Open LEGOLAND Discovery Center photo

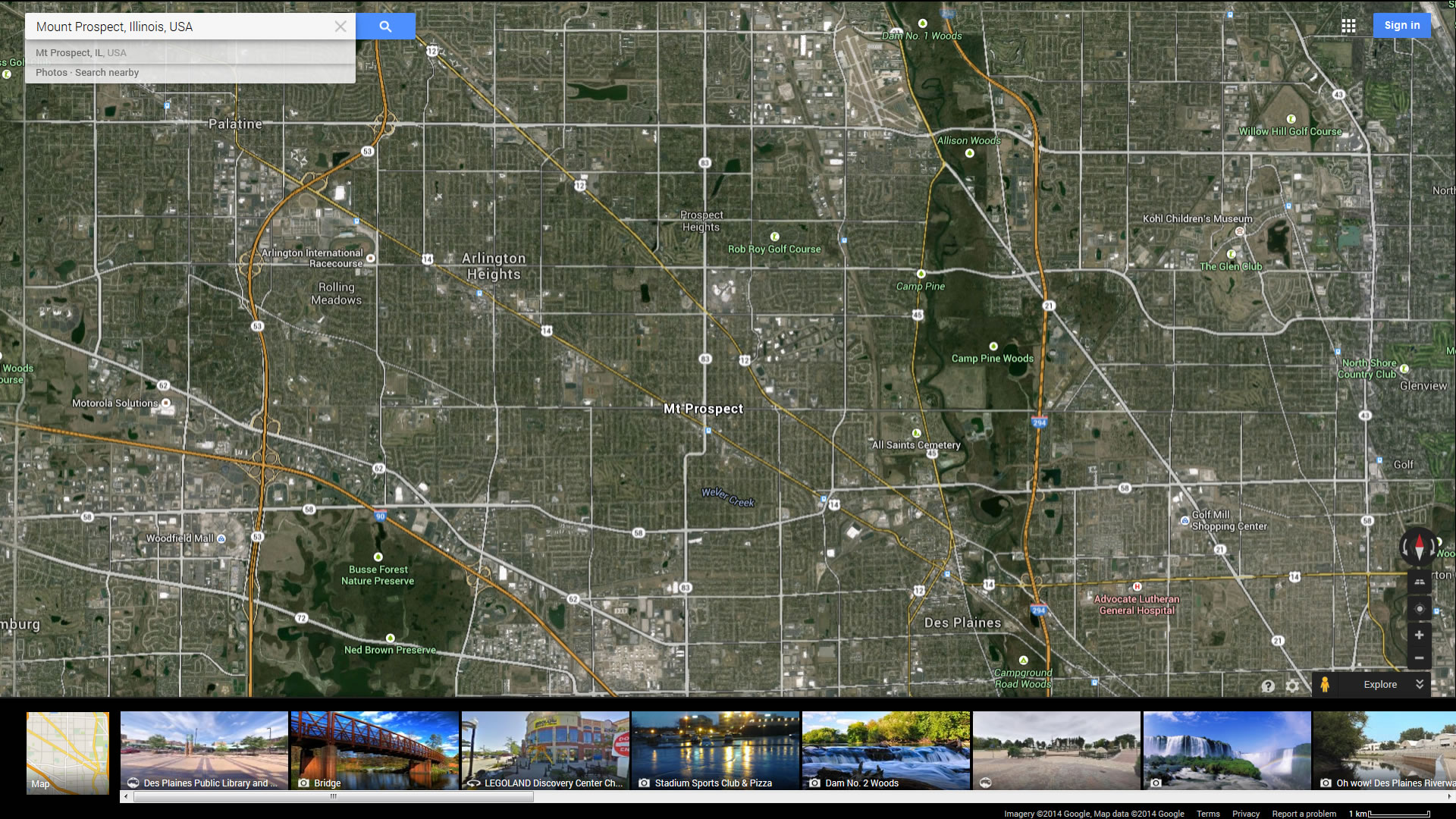click(545, 751)
